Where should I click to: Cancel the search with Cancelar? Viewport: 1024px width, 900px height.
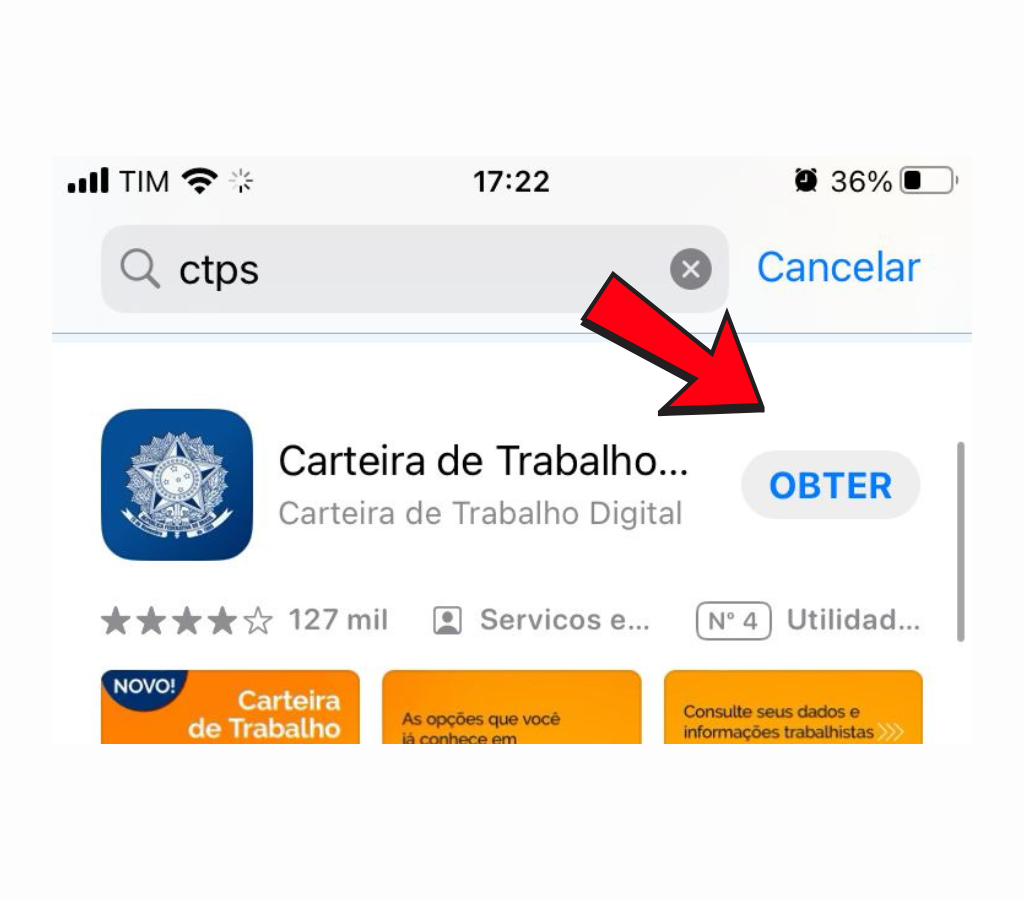point(838,267)
